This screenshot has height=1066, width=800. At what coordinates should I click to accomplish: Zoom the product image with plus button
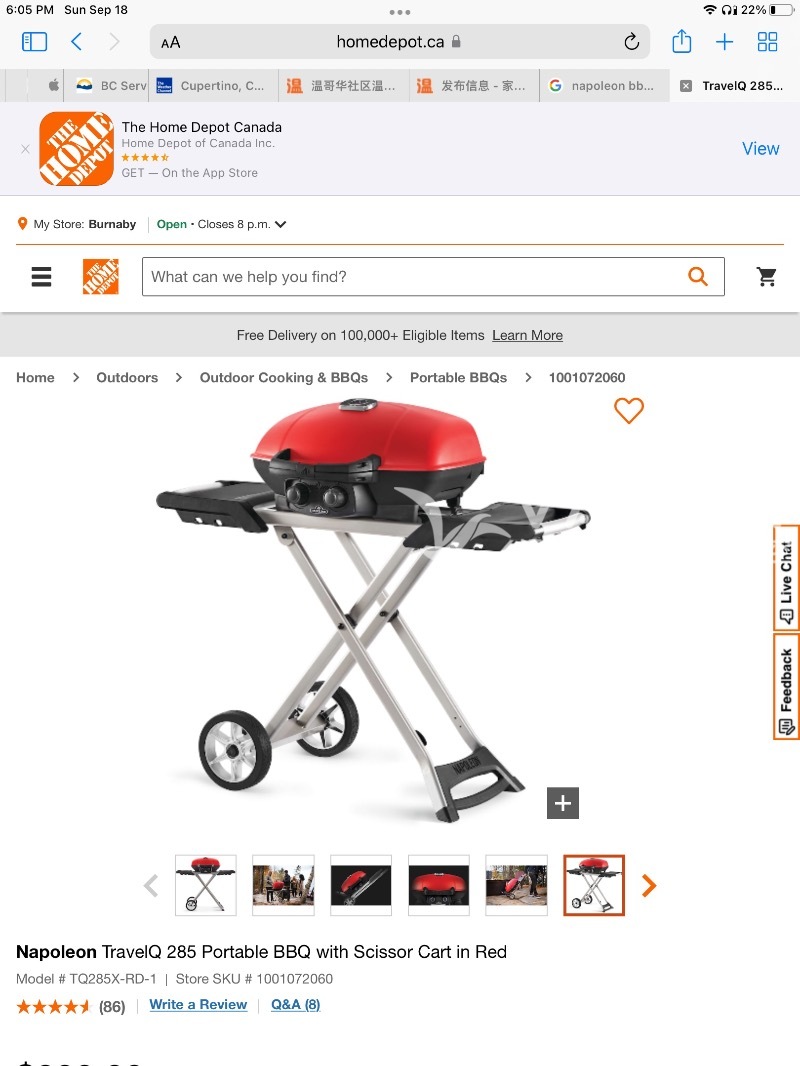563,803
